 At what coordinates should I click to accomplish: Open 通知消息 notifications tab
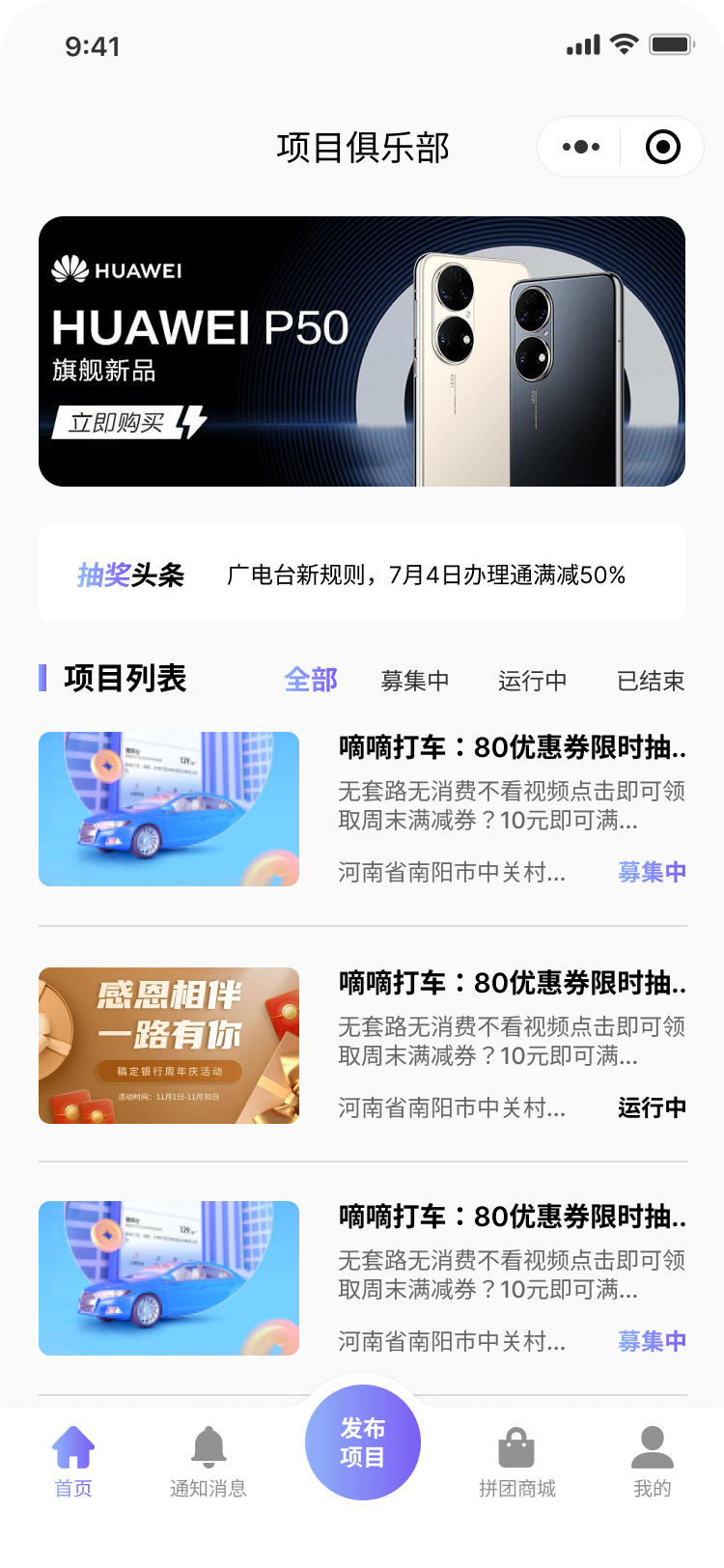point(209,1462)
